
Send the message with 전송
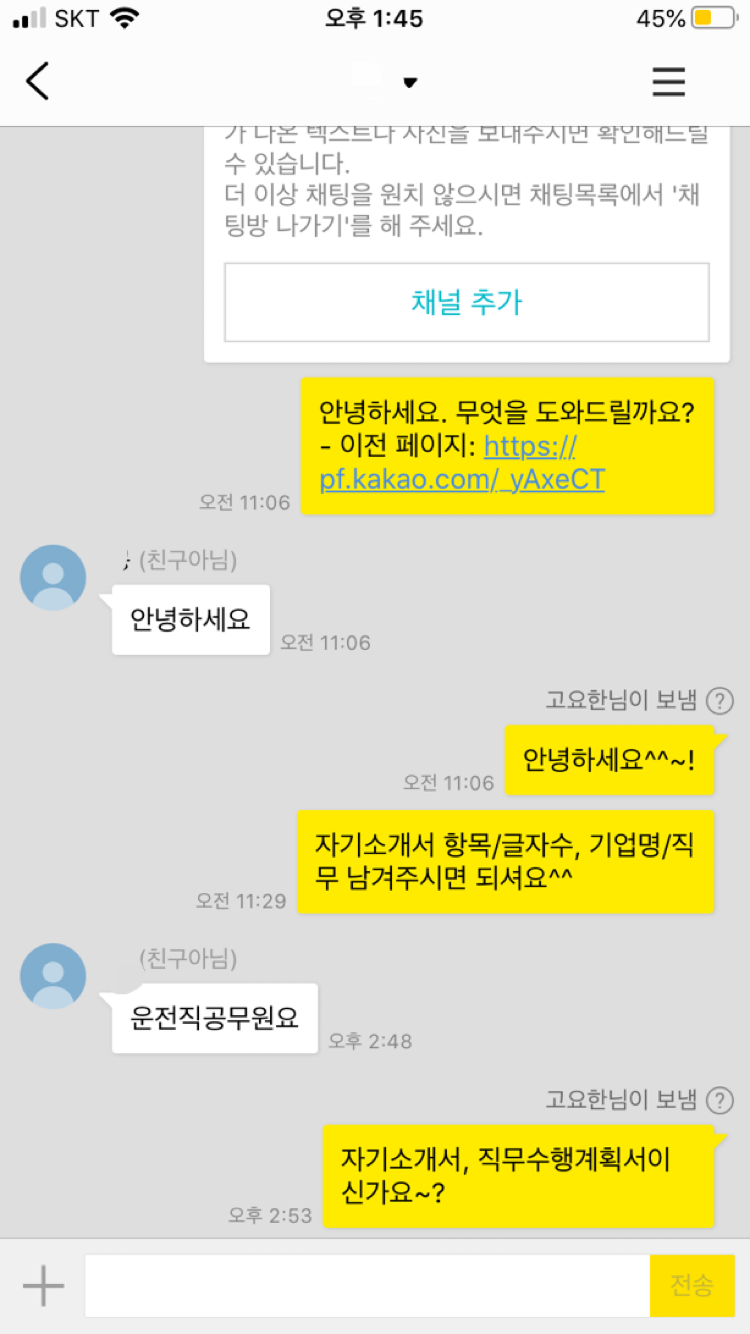(692, 1285)
